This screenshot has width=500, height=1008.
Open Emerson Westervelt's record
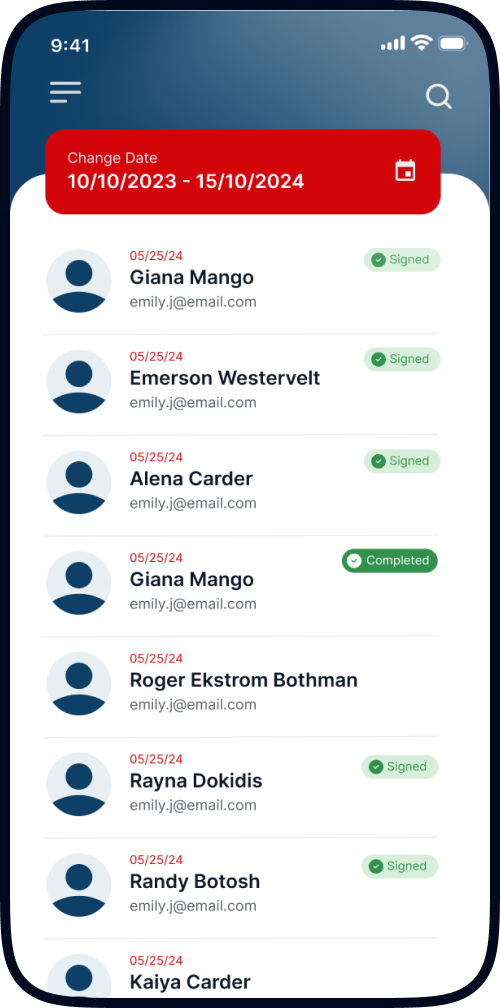click(x=241, y=384)
